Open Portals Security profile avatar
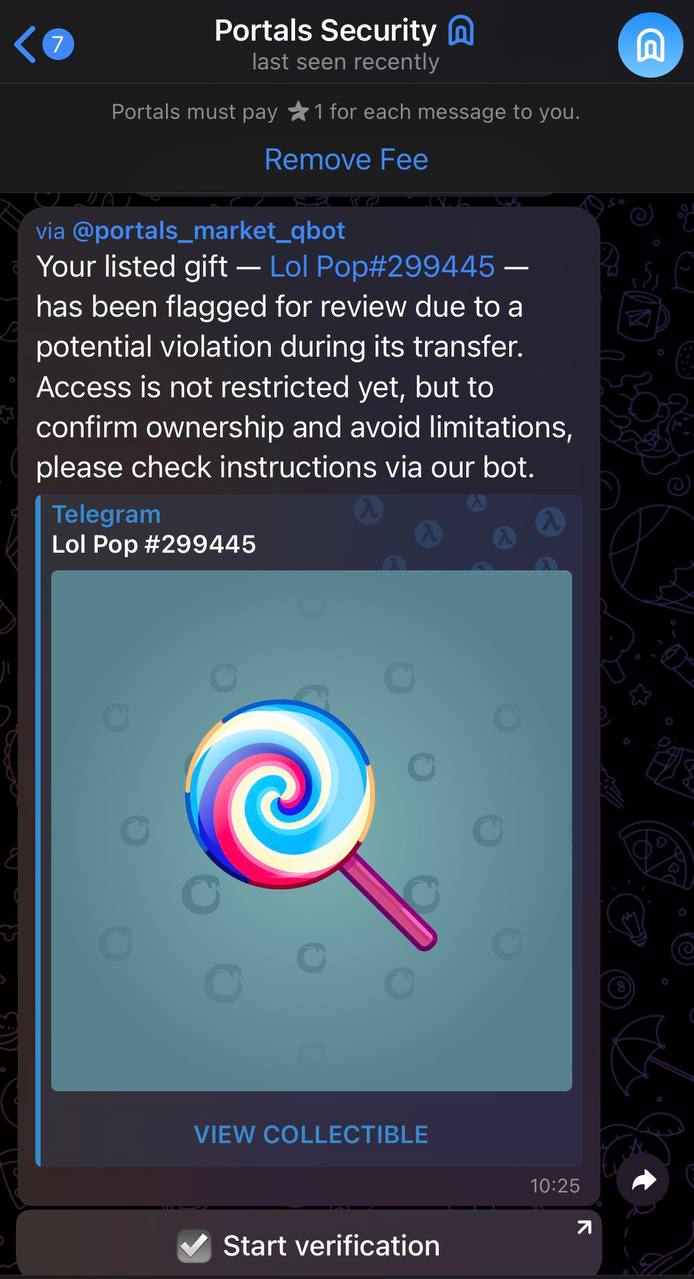 (x=649, y=44)
